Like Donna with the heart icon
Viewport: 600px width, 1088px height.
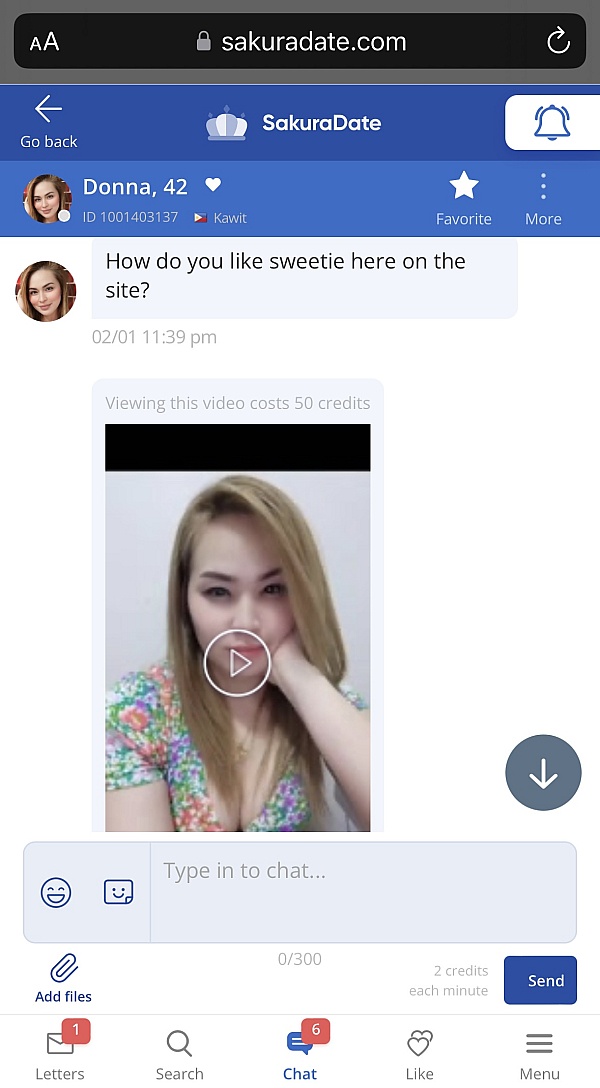coord(212,185)
